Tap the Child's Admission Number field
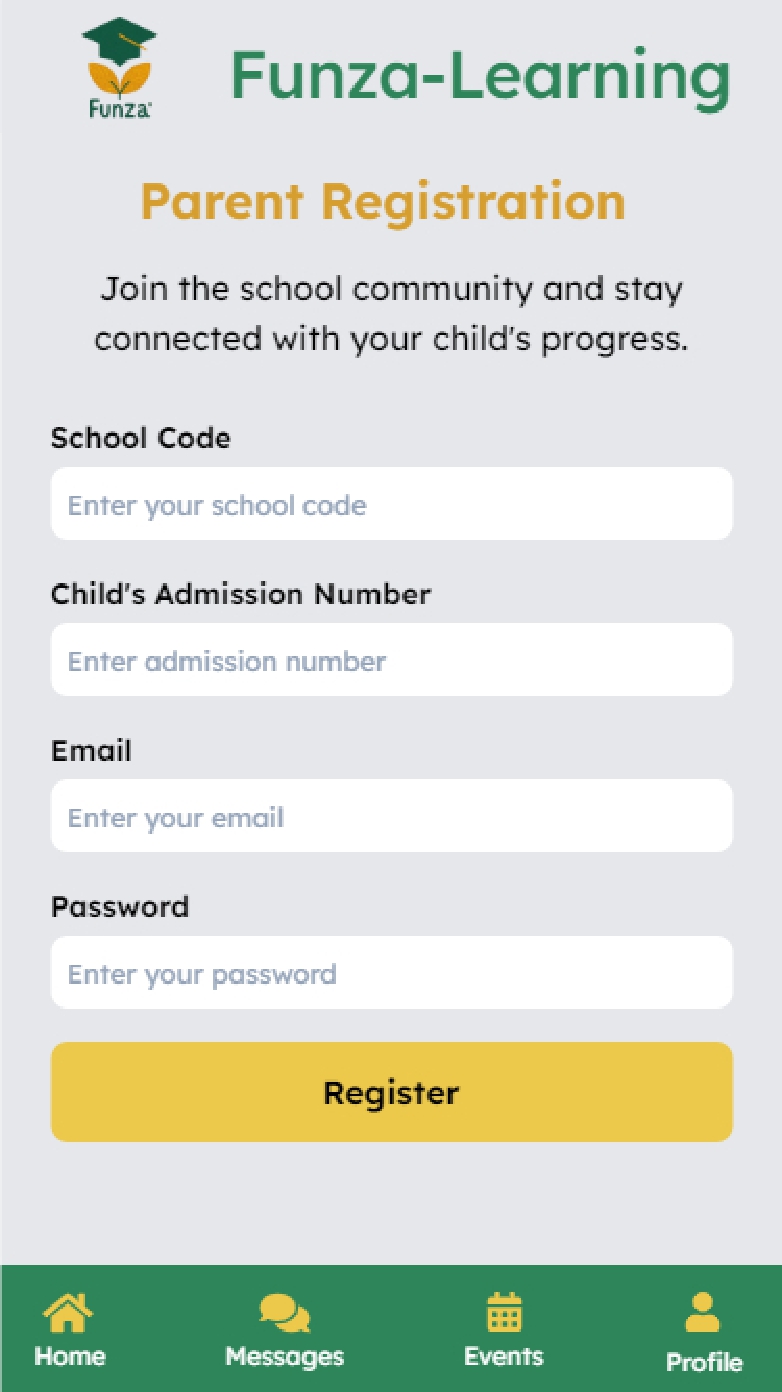The width and height of the screenshot is (782, 1392). tap(391, 660)
